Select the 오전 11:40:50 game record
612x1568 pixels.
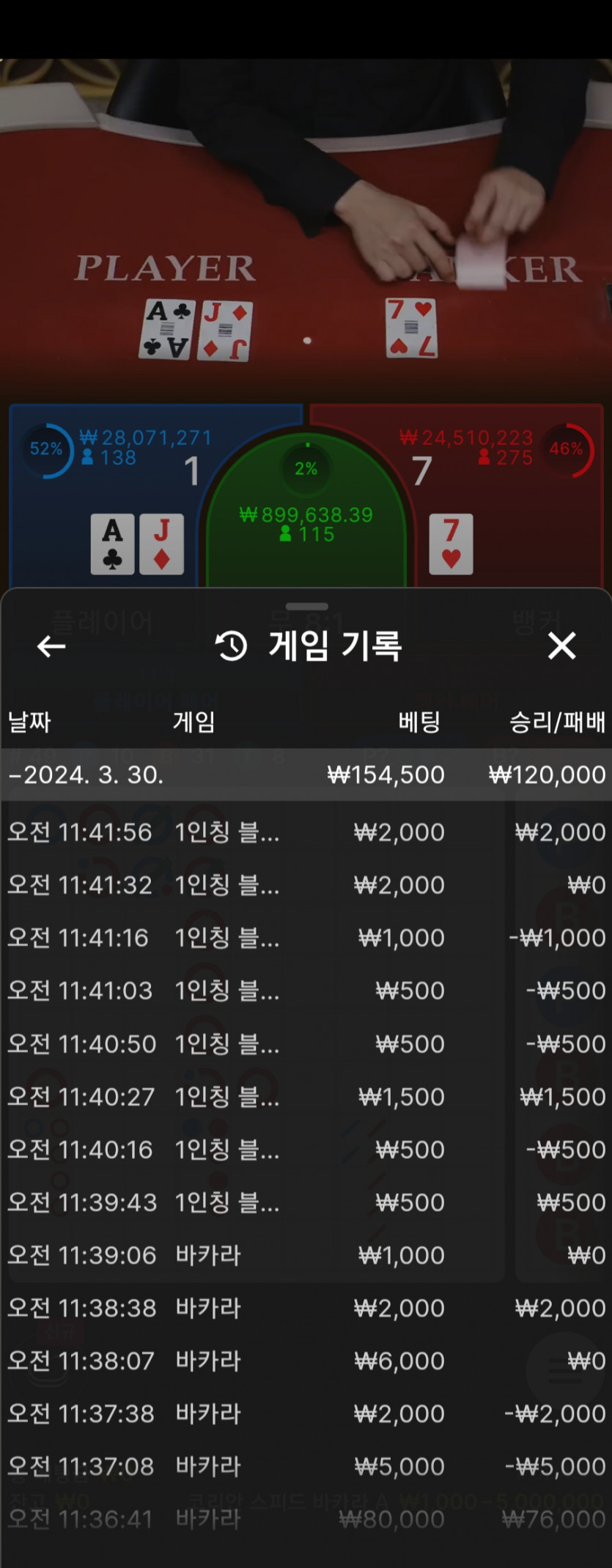306,1043
